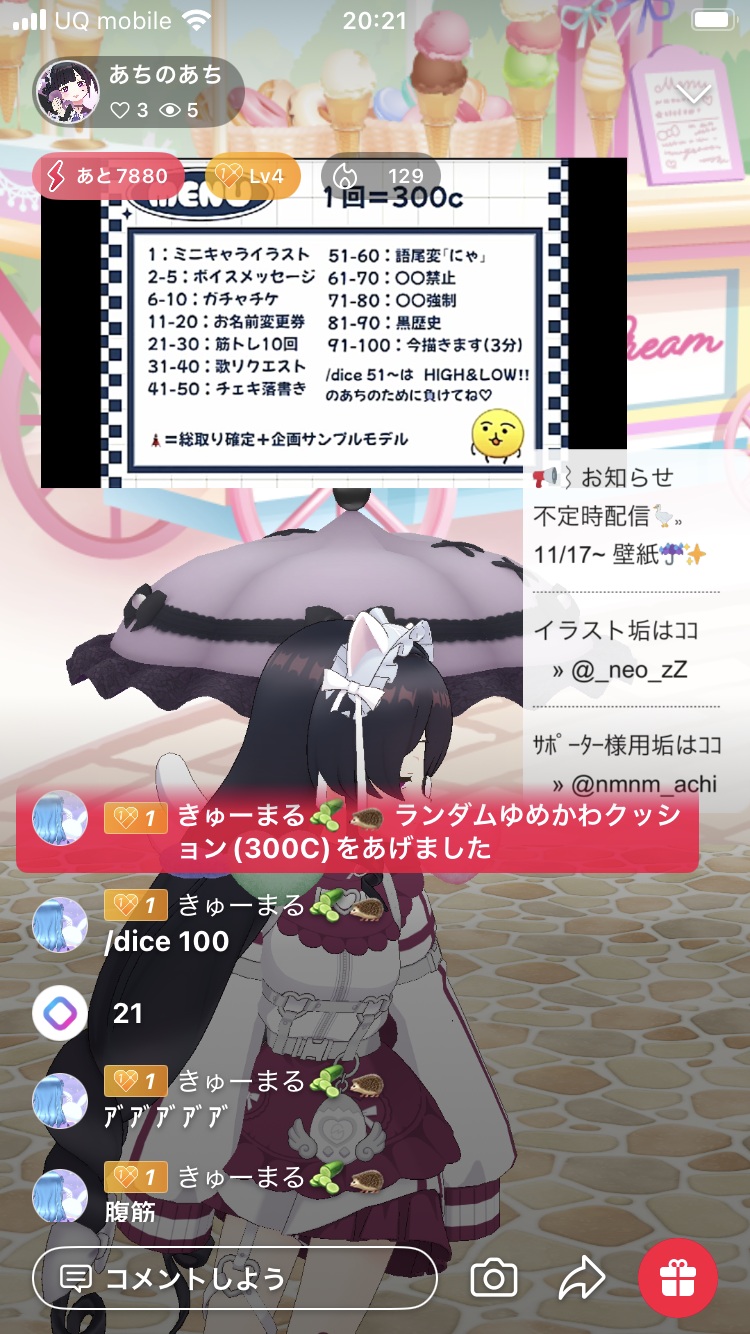Screen dimensions: 750x1334
Task: Open きゅーまる's avatar beside the 腹筋 comment
Action: pos(60,1196)
